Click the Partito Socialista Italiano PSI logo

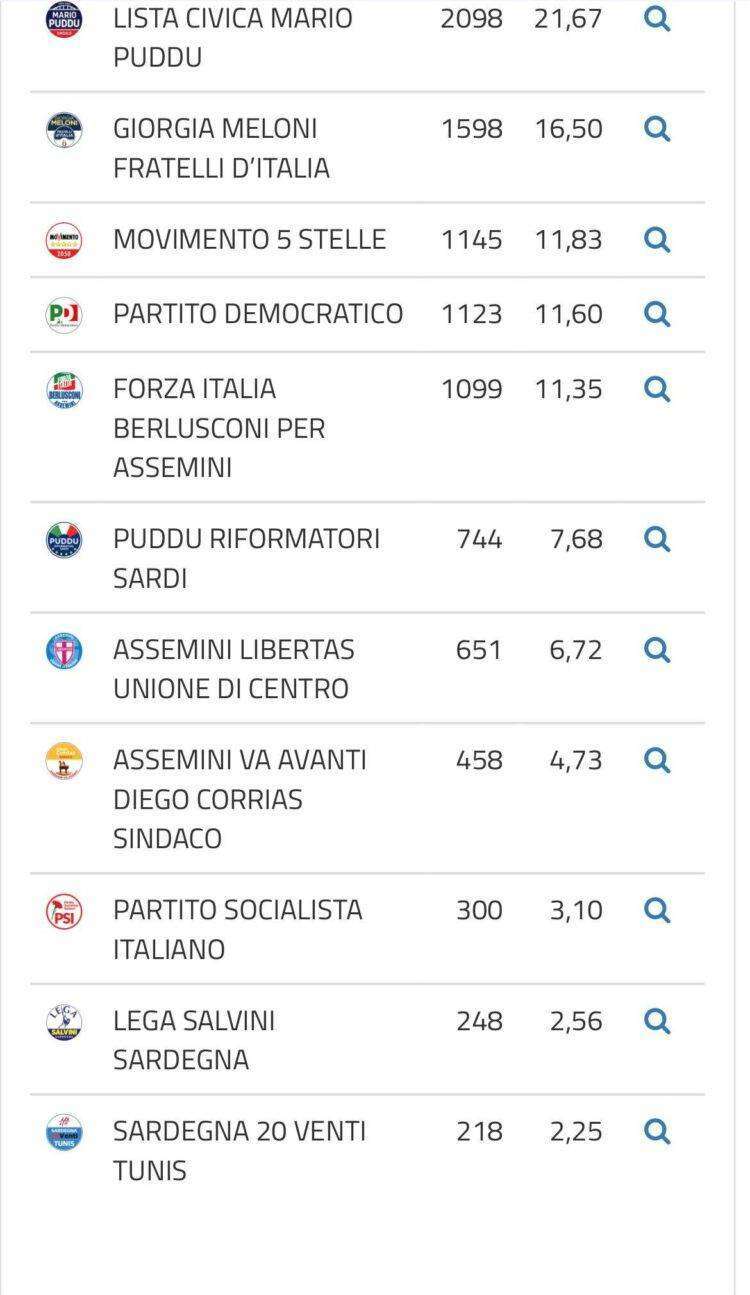[x=66, y=910]
